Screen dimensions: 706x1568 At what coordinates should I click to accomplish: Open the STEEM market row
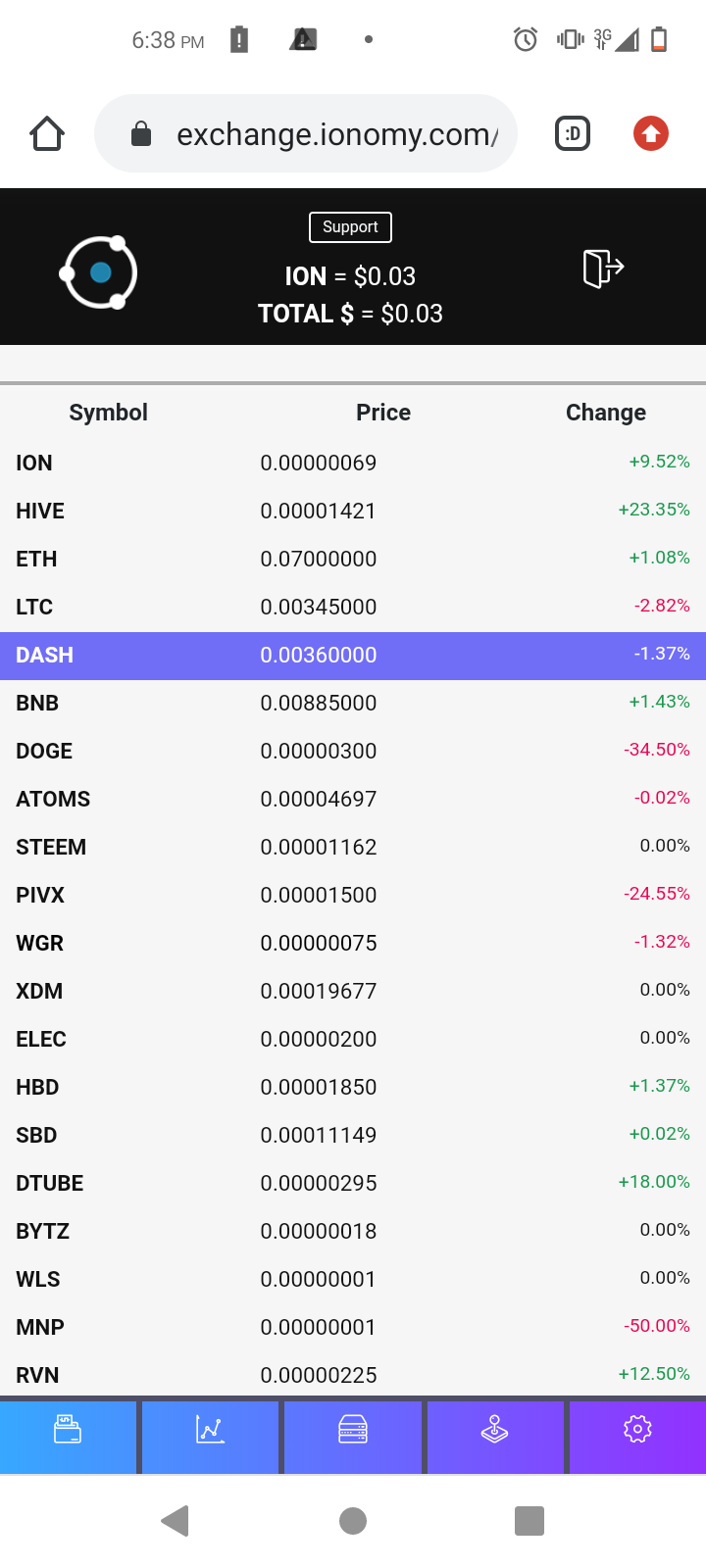pyautogui.click(x=353, y=847)
